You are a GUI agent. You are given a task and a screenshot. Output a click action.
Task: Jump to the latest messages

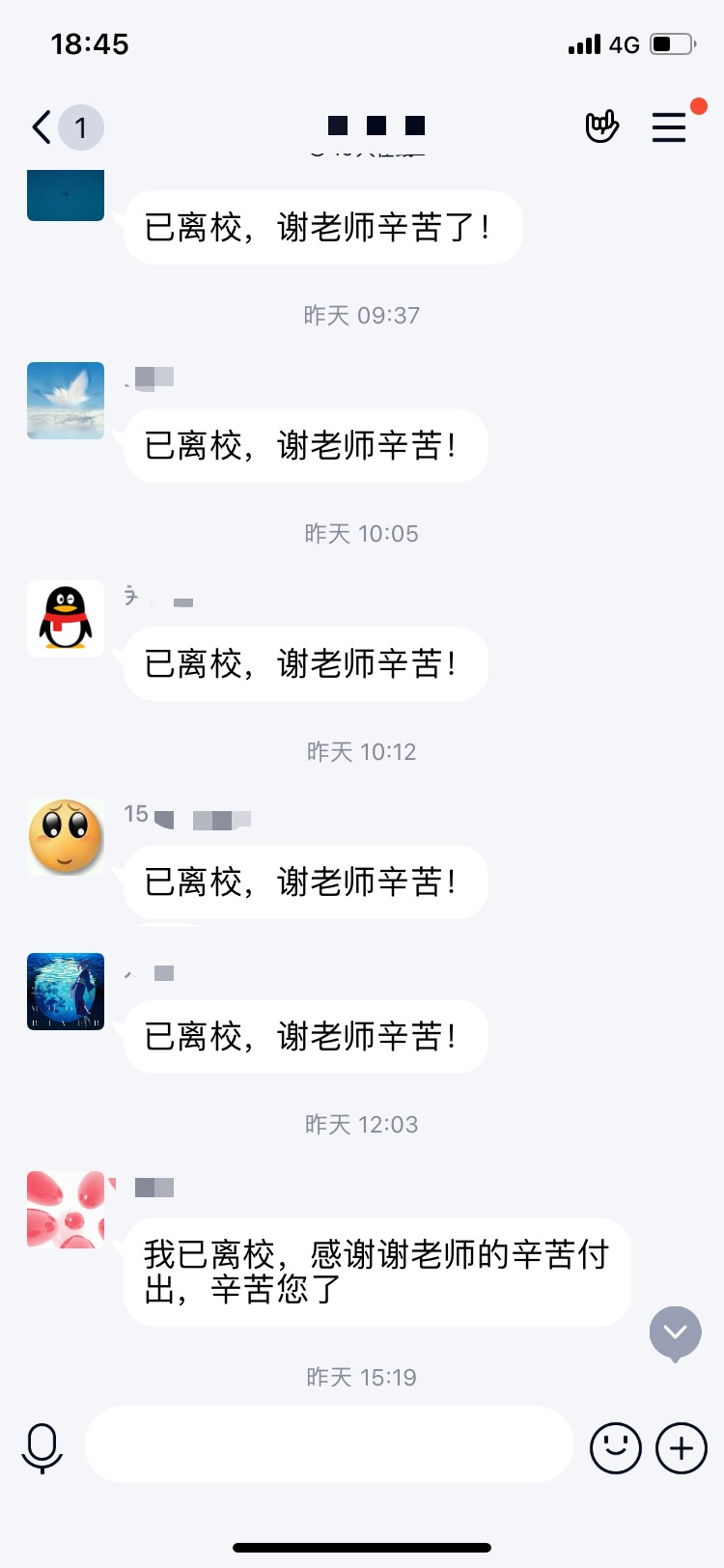(675, 1332)
